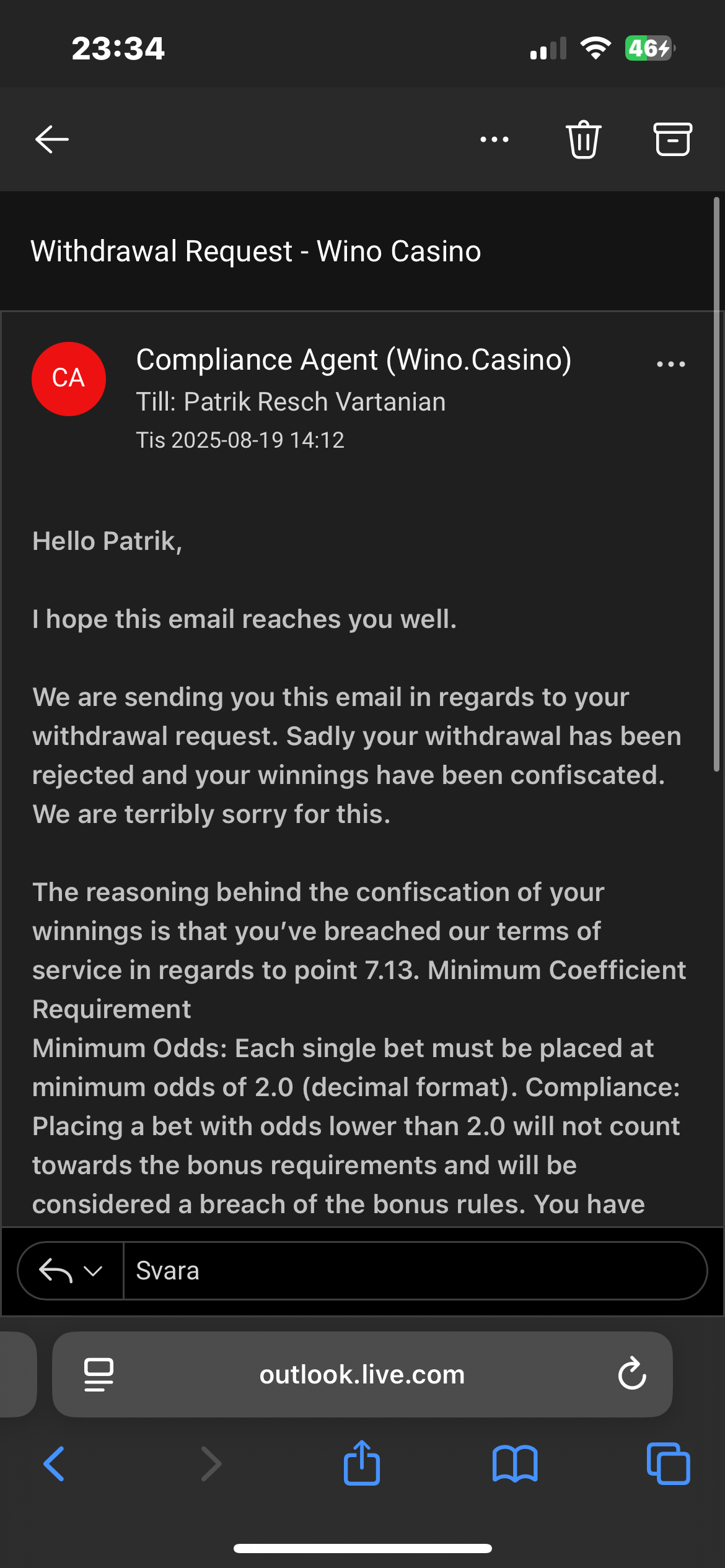Reload the page in Safari
Viewport: 725px width, 1568px height.
pos(631,1374)
